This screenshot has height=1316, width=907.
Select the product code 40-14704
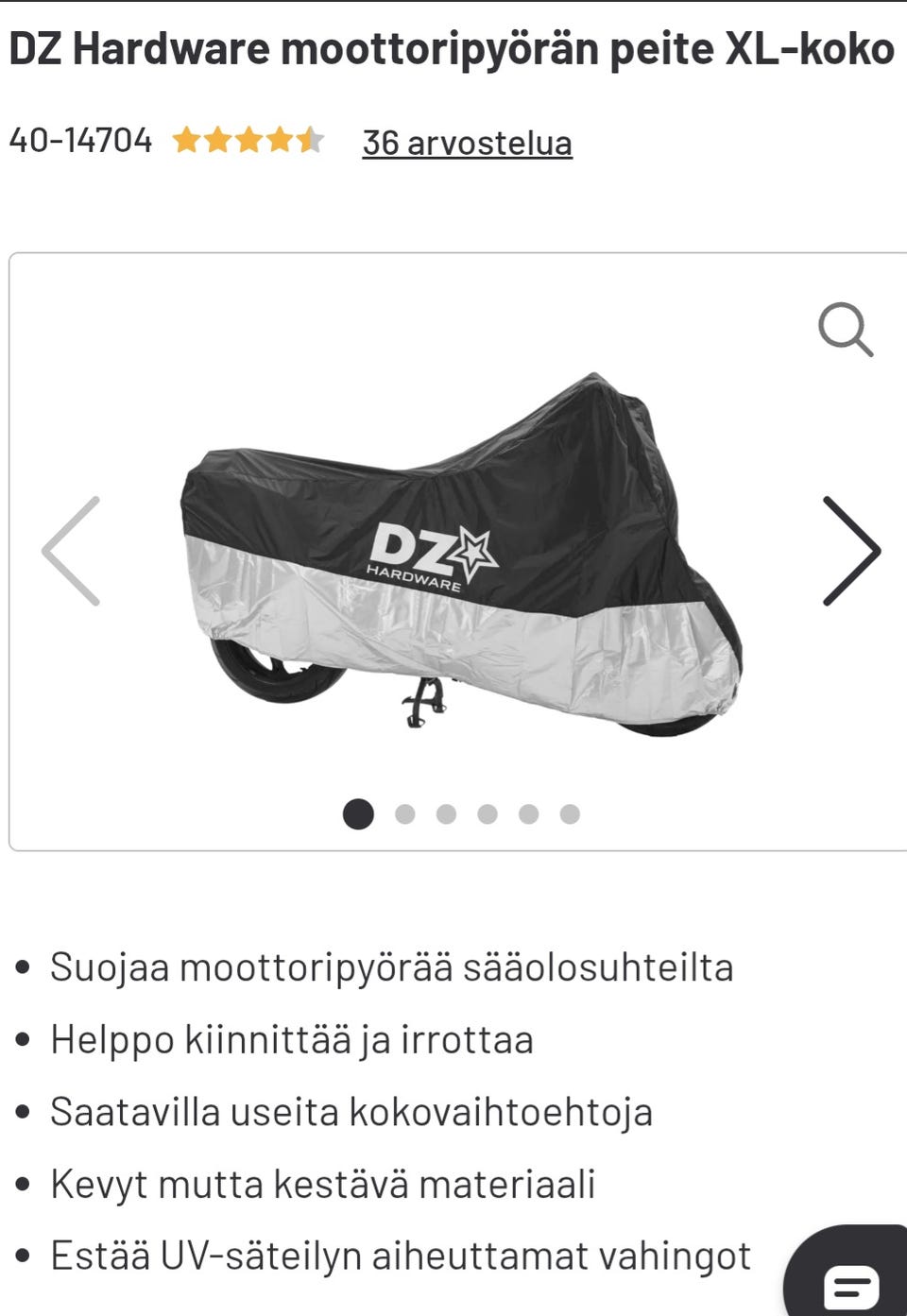[x=80, y=140]
